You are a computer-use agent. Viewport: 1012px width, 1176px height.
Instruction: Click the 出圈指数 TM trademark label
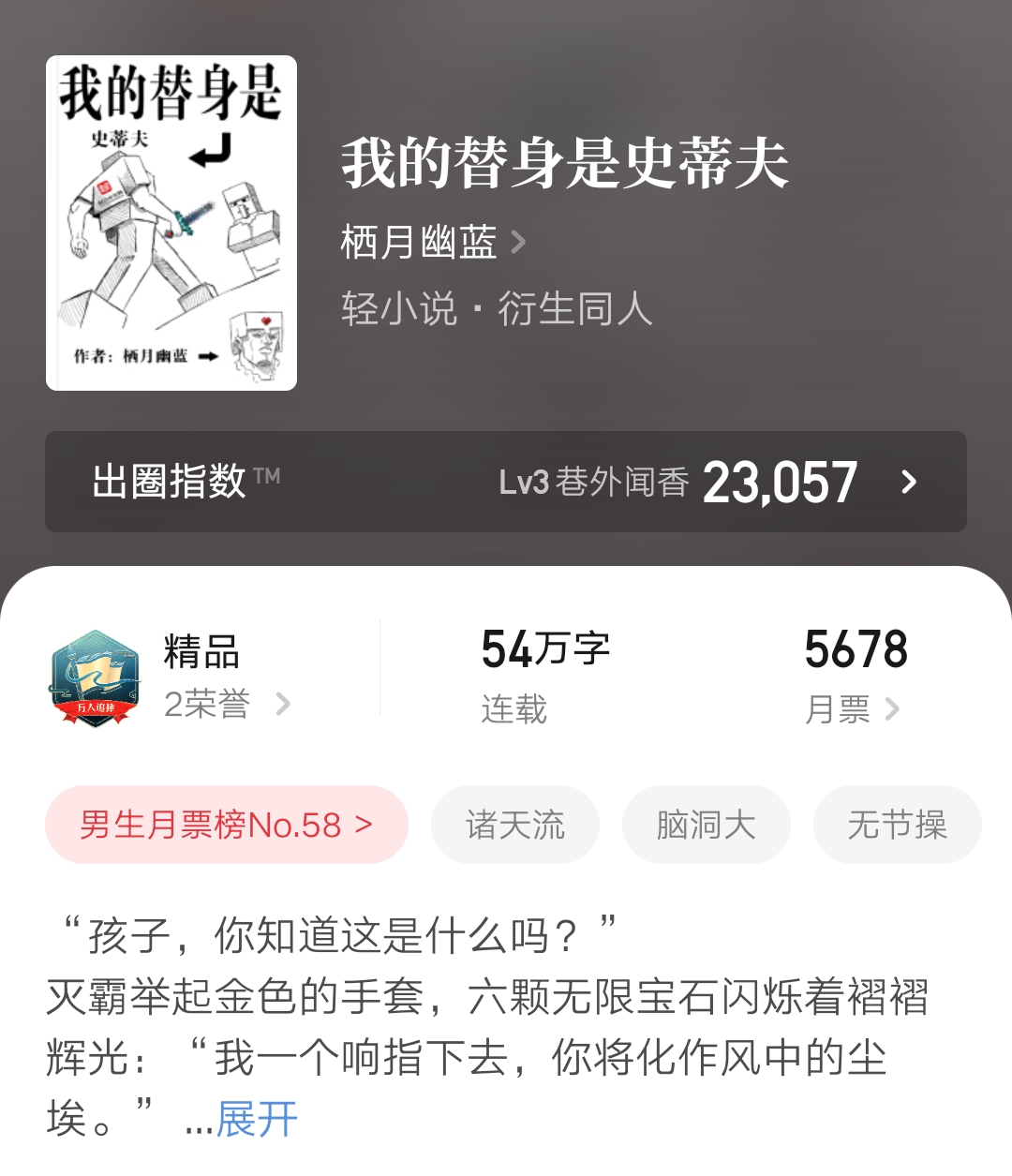(x=184, y=481)
